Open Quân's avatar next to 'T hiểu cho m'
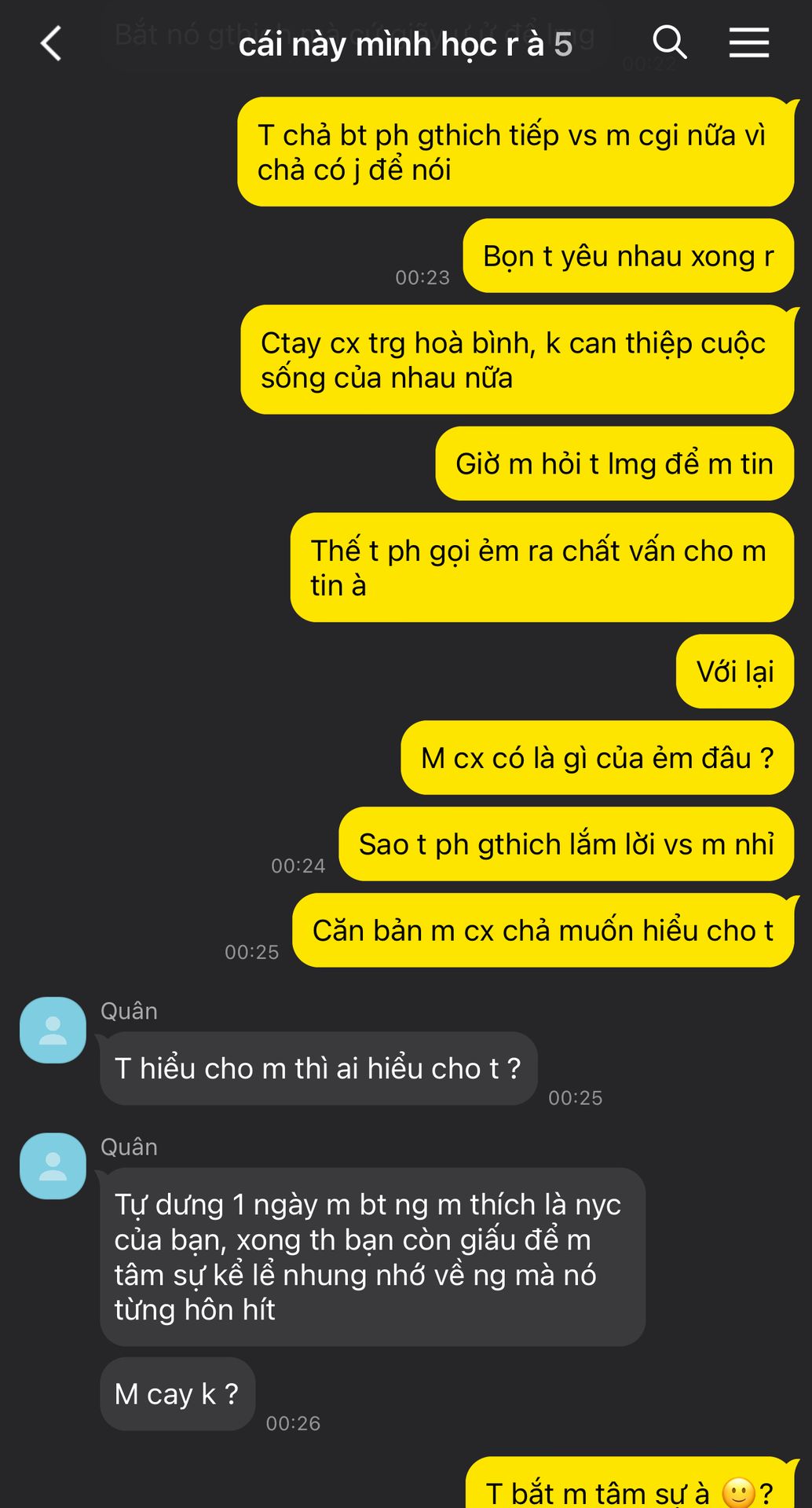The height and width of the screenshot is (1508, 812). pyautogui.click(x=53, y=1030)
